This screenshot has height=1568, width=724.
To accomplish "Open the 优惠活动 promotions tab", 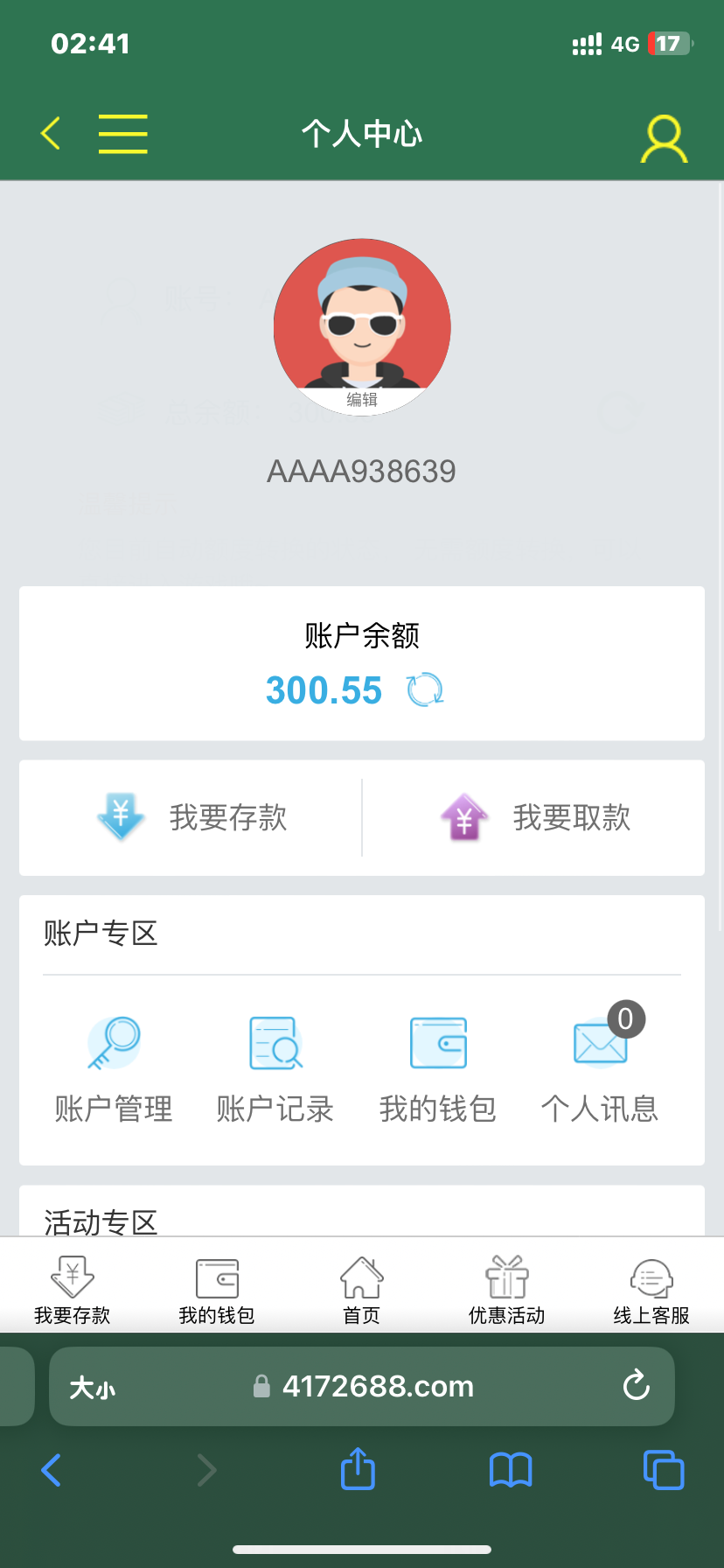I will tap(506, 1290).
